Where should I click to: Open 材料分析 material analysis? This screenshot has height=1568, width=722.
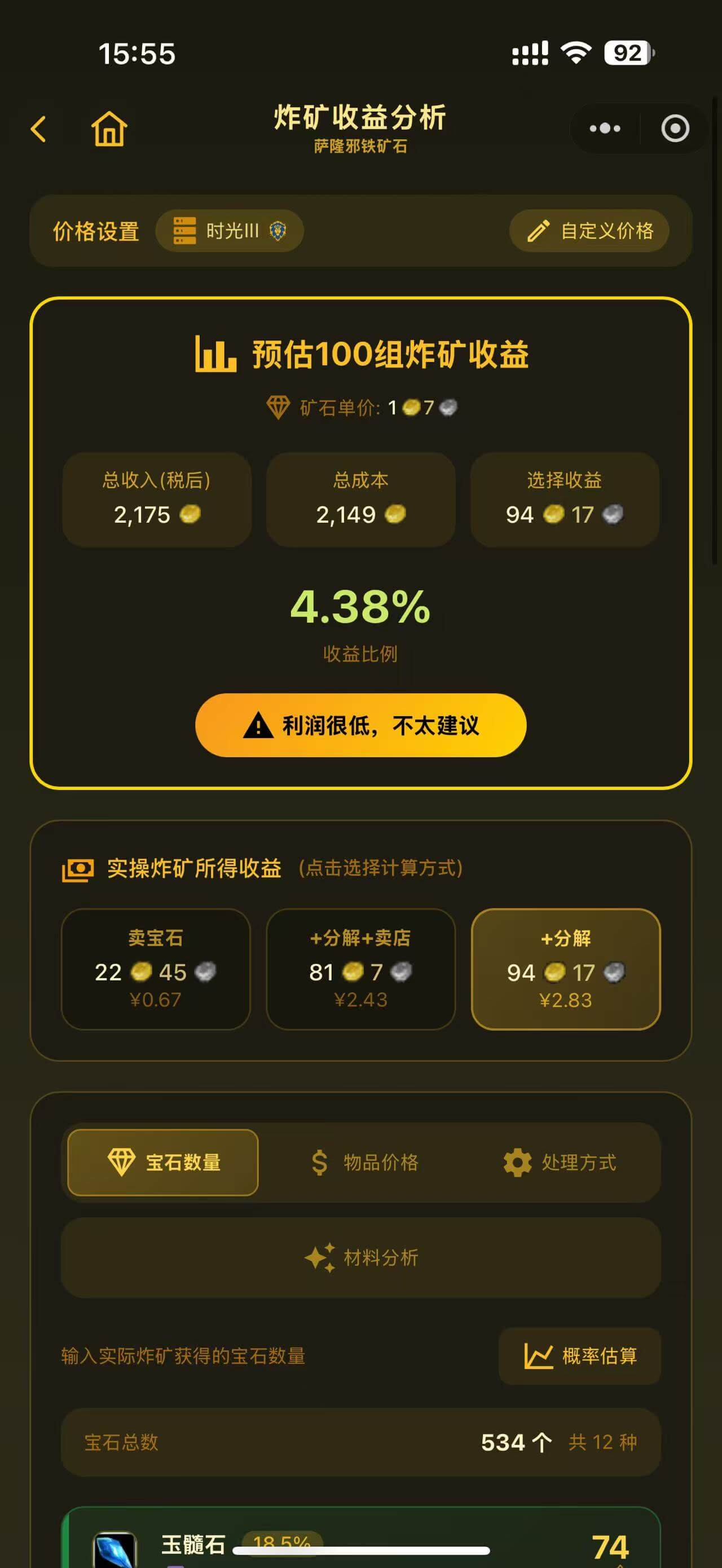point(361,1257)
